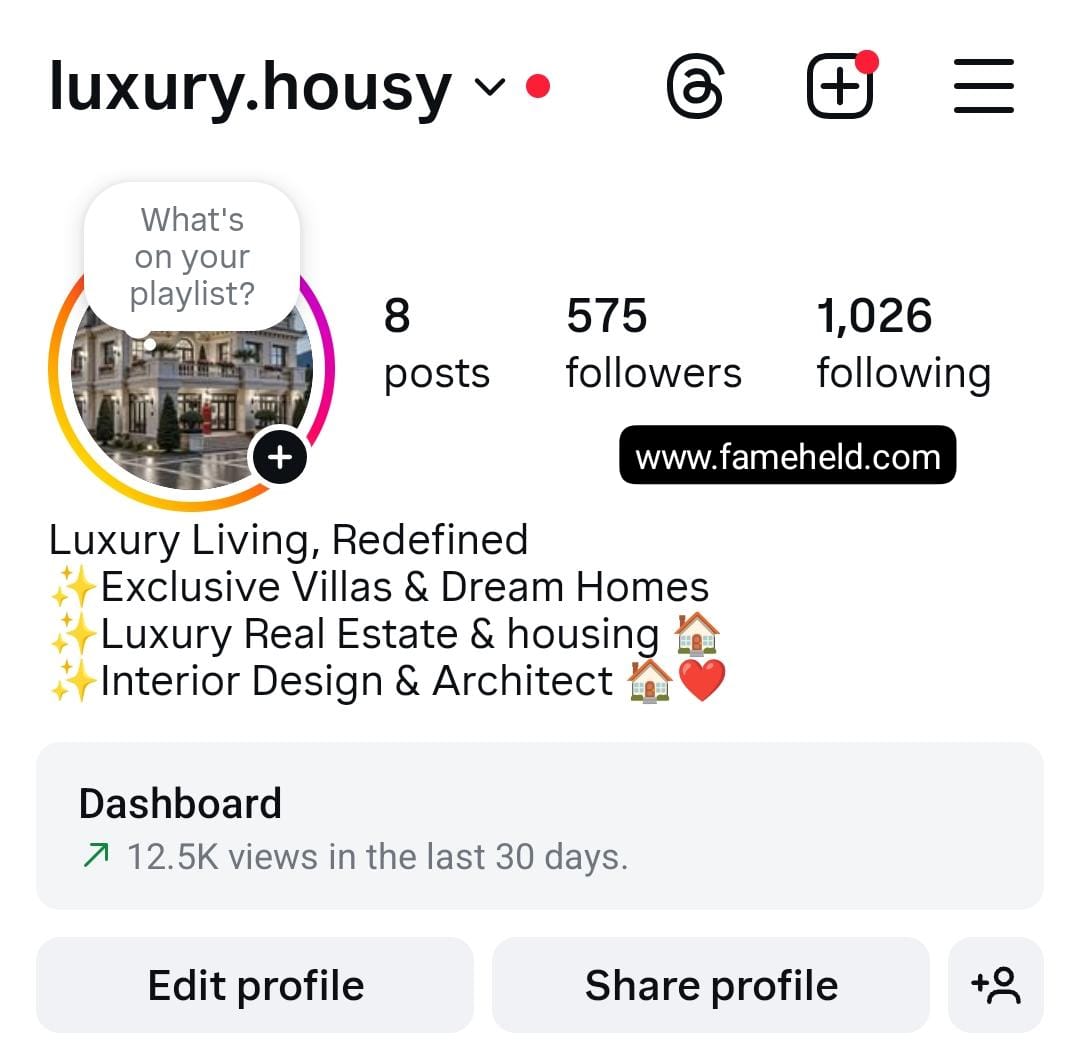The width and height of the screenshot is (1080, 1064).
Task: Open the account switcher next to luxury.housy
Action: click(489, 88)
